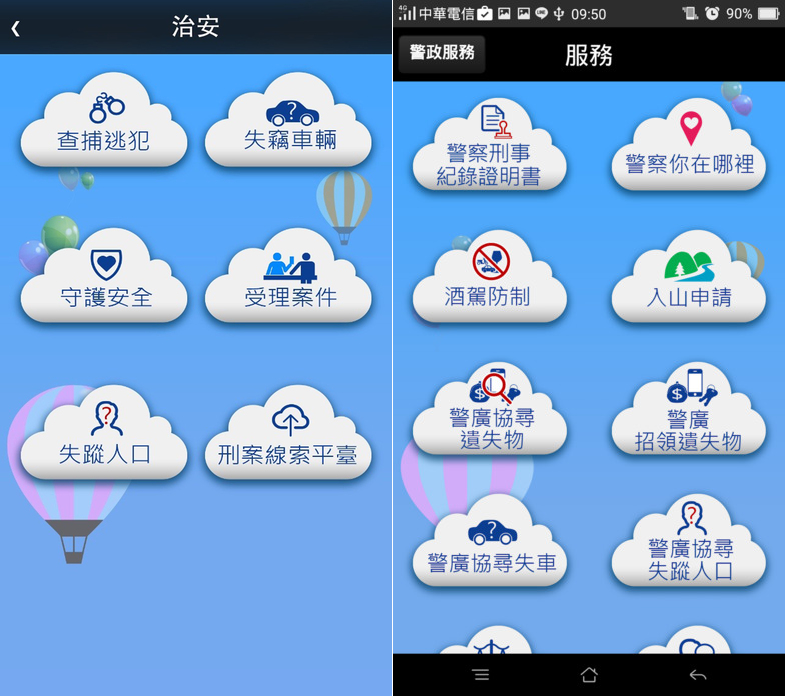Tap the system back button
This screenshot has width=785, height=696.
pos(697,675)
